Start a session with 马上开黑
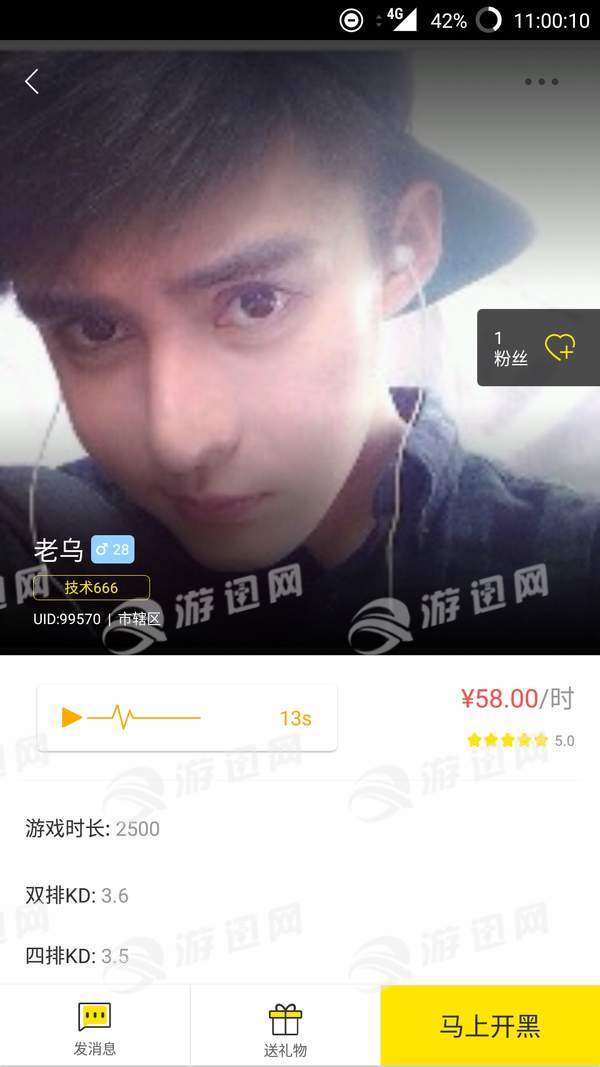Viewport: 600px width, 1067px height. pos(490,1026)
